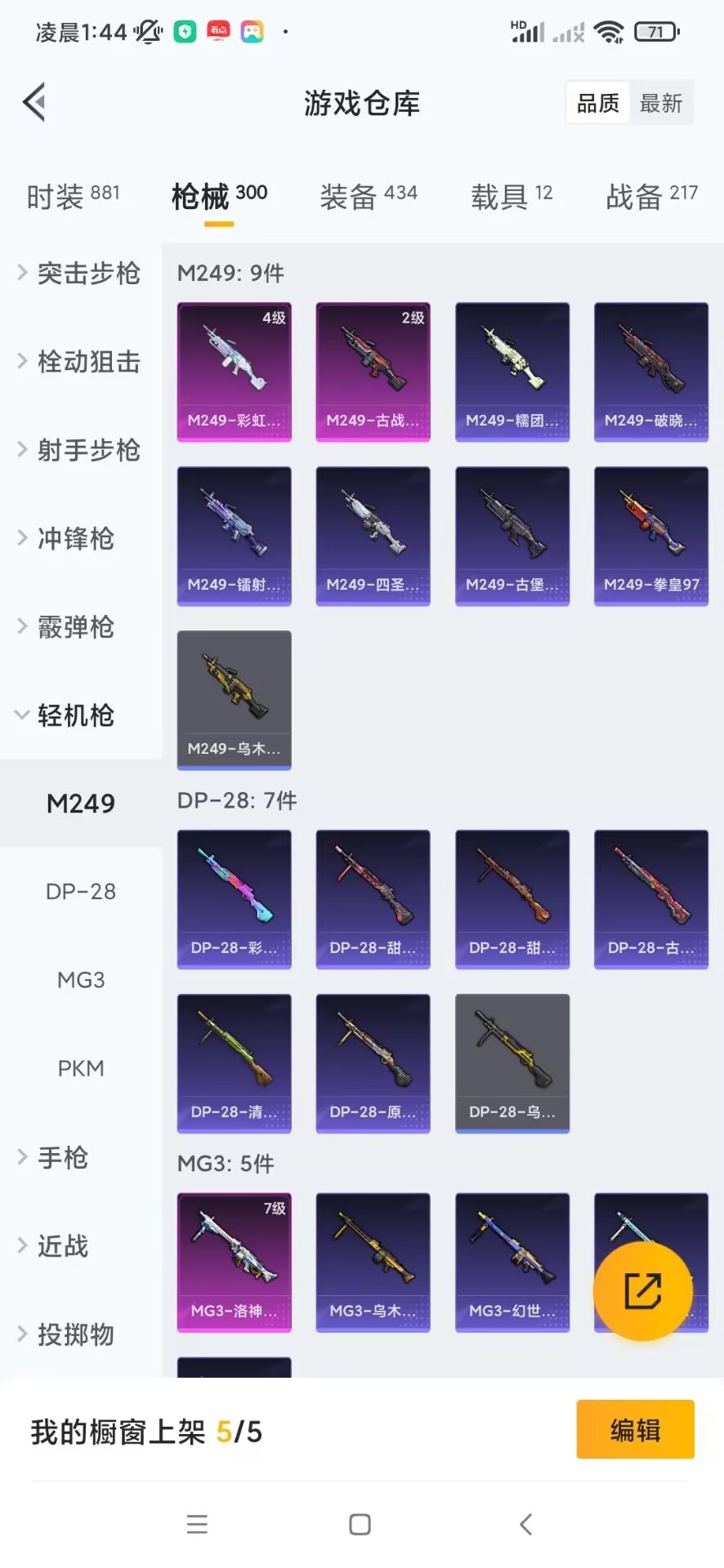Tap the system home button

click(360, 1524)
